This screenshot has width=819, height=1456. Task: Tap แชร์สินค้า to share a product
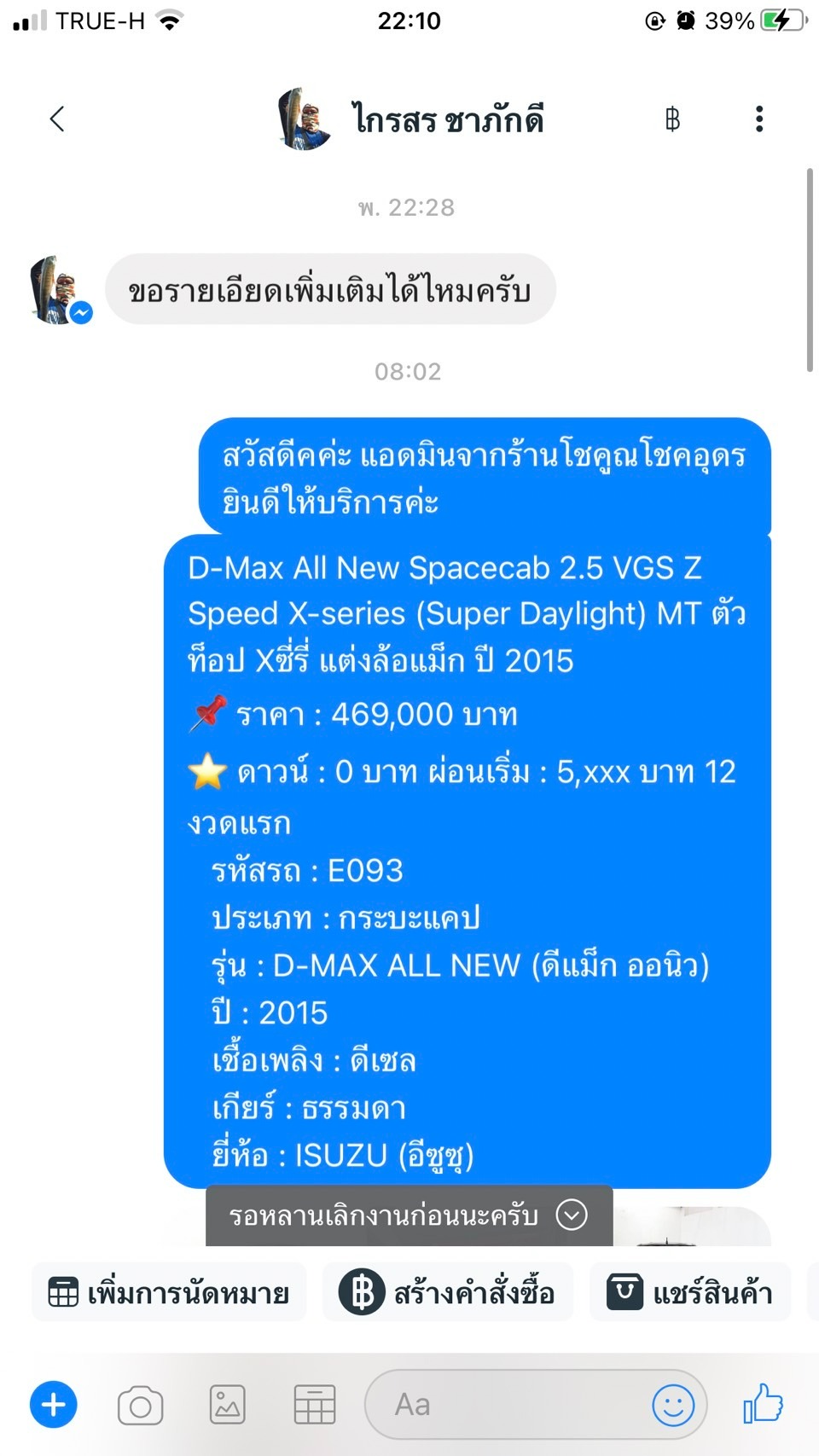690,1293
